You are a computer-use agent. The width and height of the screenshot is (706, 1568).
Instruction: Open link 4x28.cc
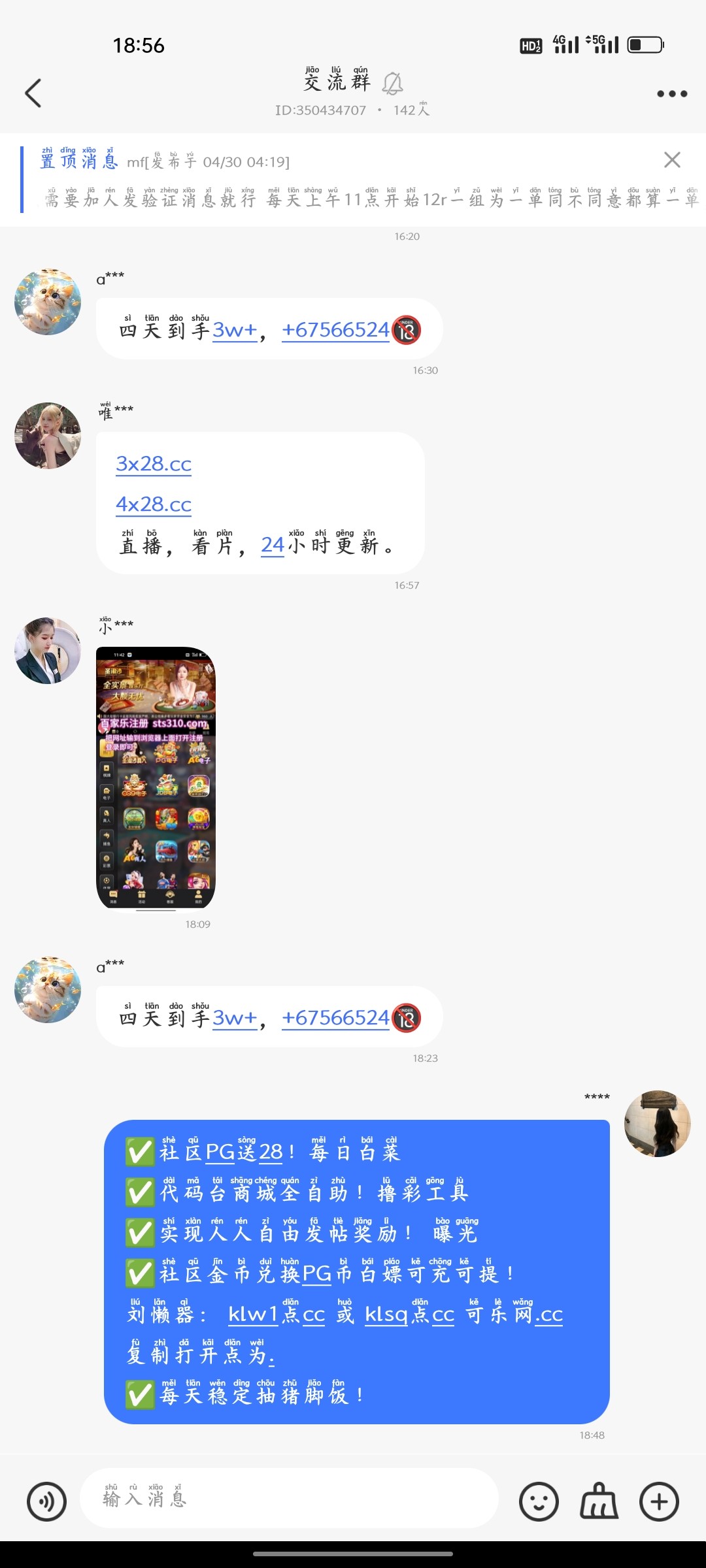tap(154, 505)
